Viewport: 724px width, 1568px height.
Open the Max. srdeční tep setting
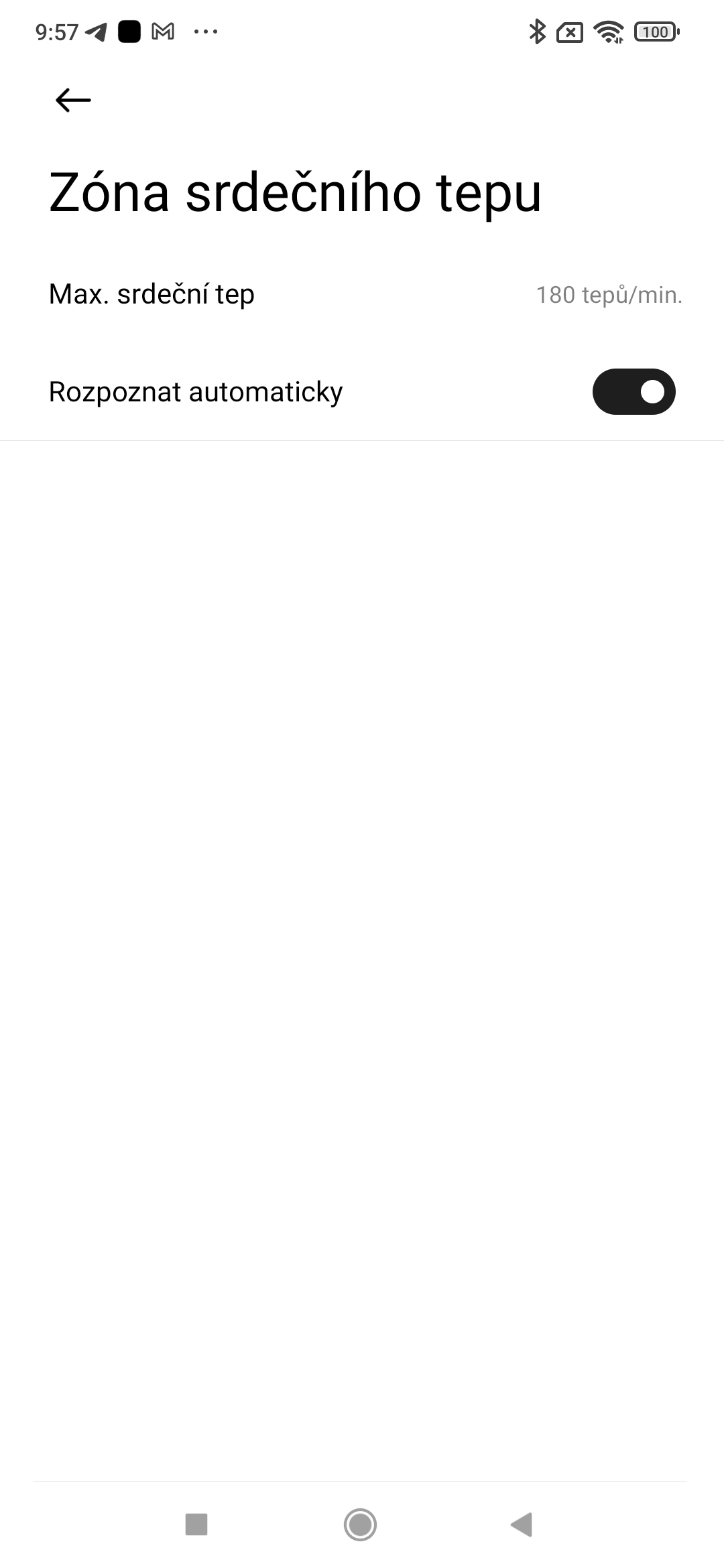click(362, 295)
